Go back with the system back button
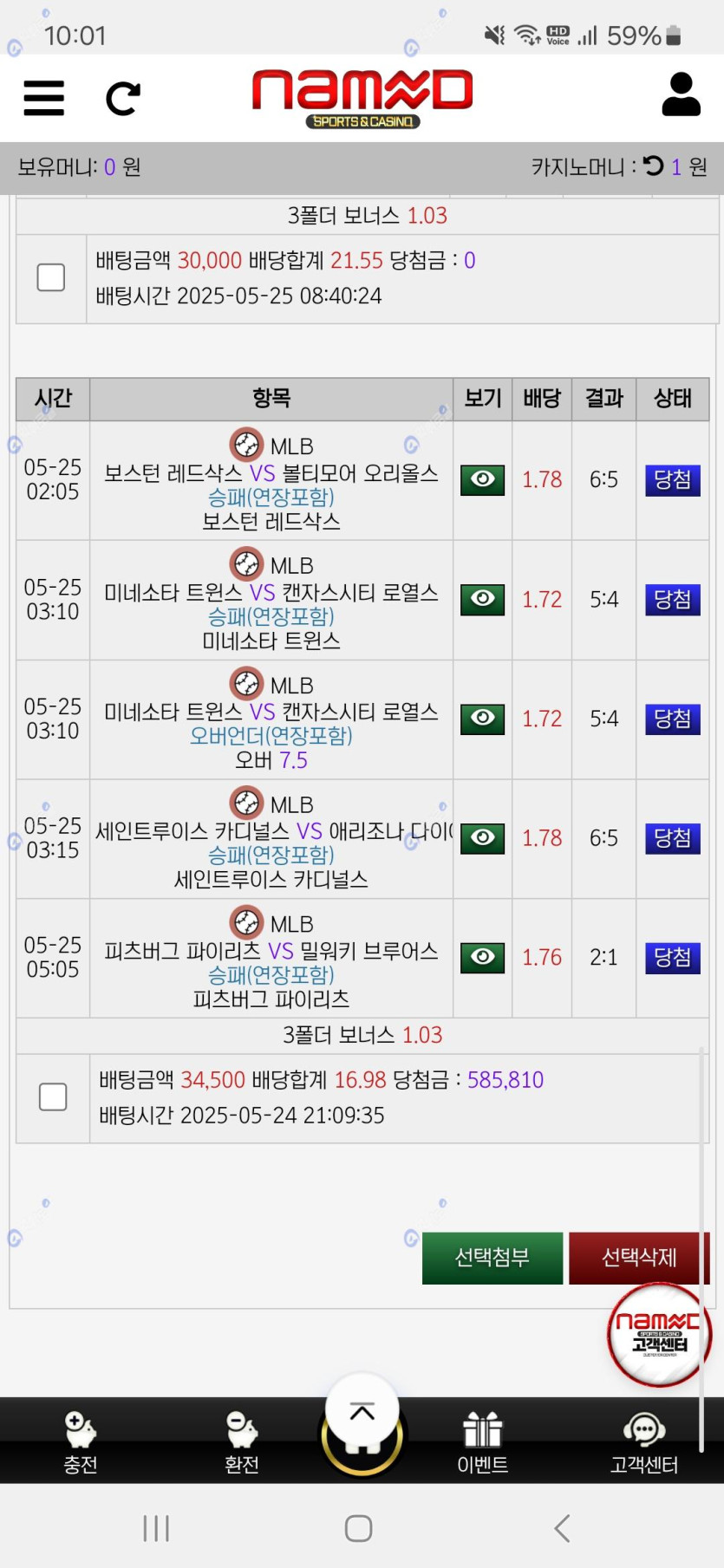The image size is (724, 1568). 562,1528
